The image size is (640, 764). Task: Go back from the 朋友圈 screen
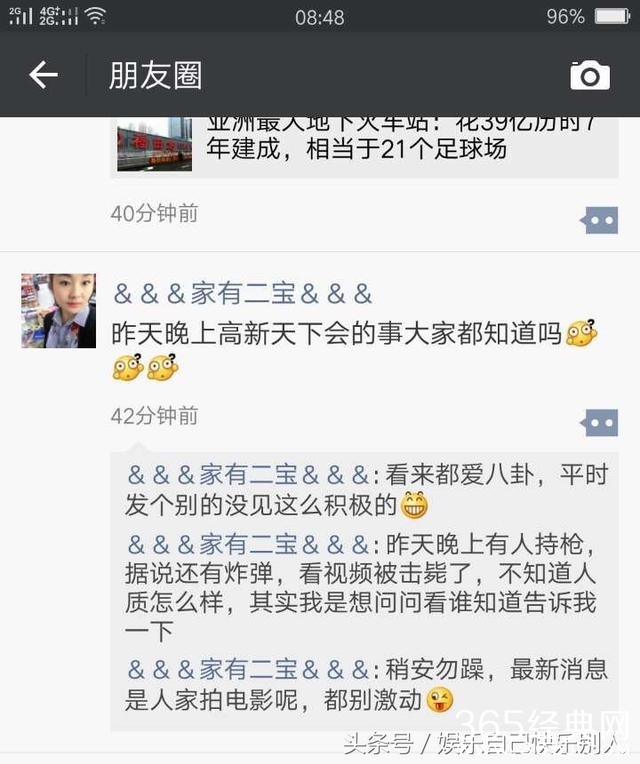pyautogui.click(x=43, y=75)
